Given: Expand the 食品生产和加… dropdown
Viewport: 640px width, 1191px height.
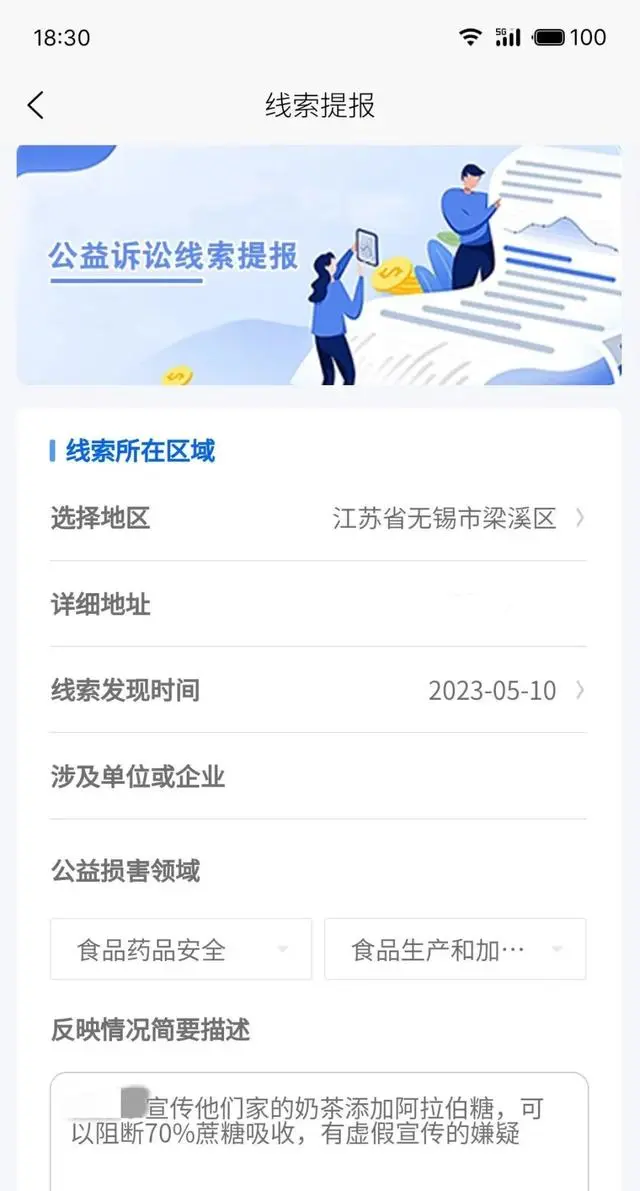Looking at the screenshot, I should tap(455, 949).
